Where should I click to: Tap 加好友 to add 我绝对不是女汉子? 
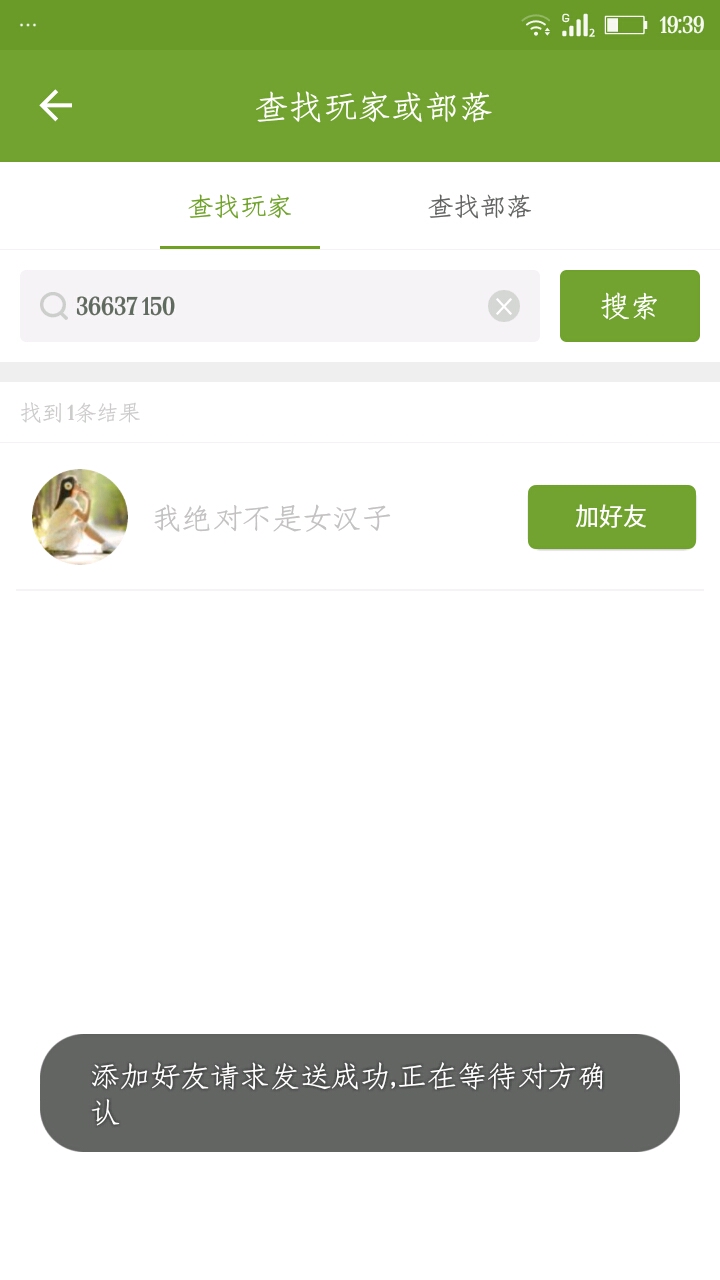point(611,517)
